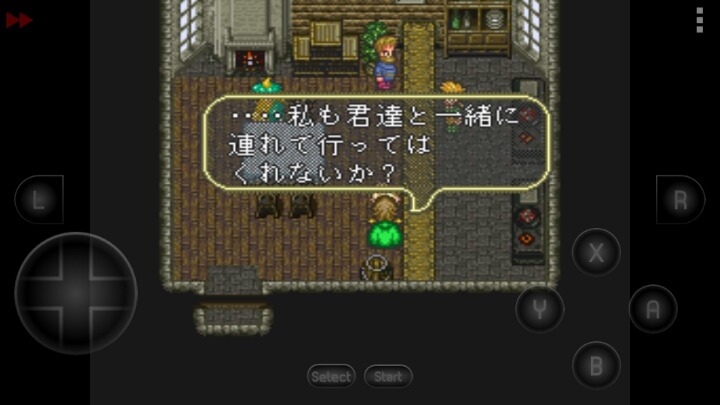Screen dimensions: 720x405
Task: Tap the L shoulder button
Action: click(x=39, y=199)
